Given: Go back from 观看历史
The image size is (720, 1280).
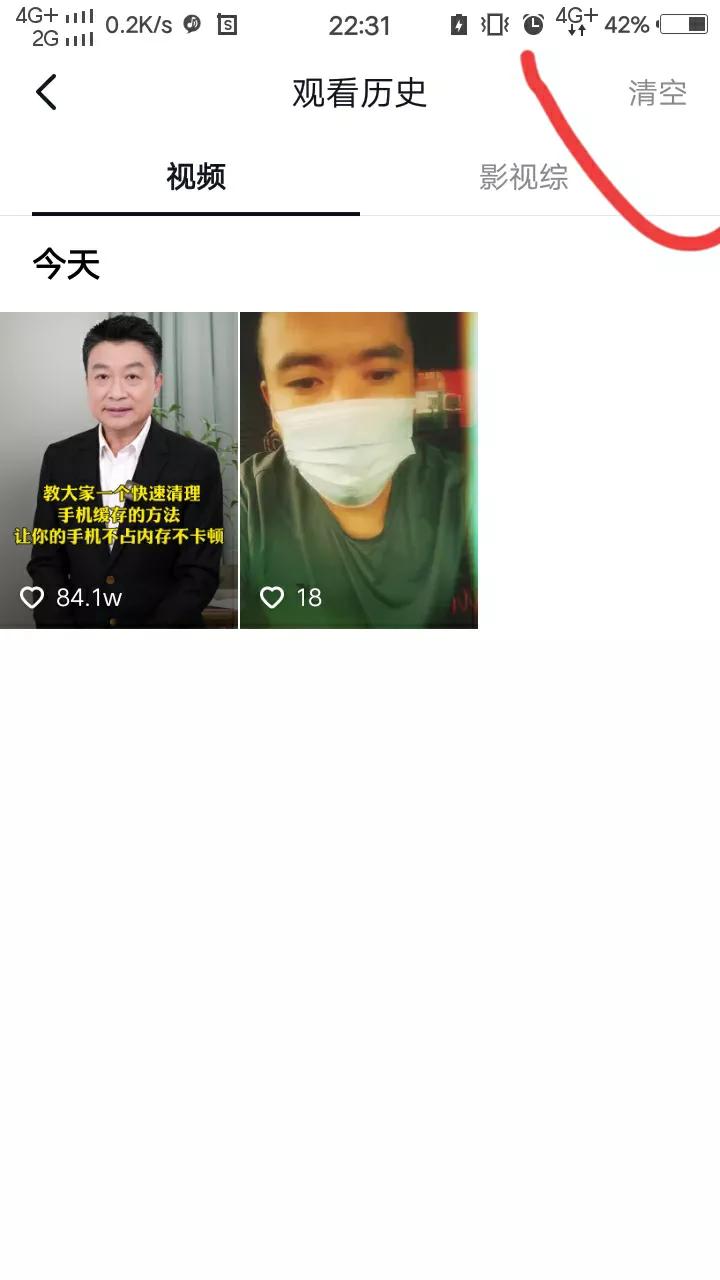Looking at the screenshot, I should [46, 93].
